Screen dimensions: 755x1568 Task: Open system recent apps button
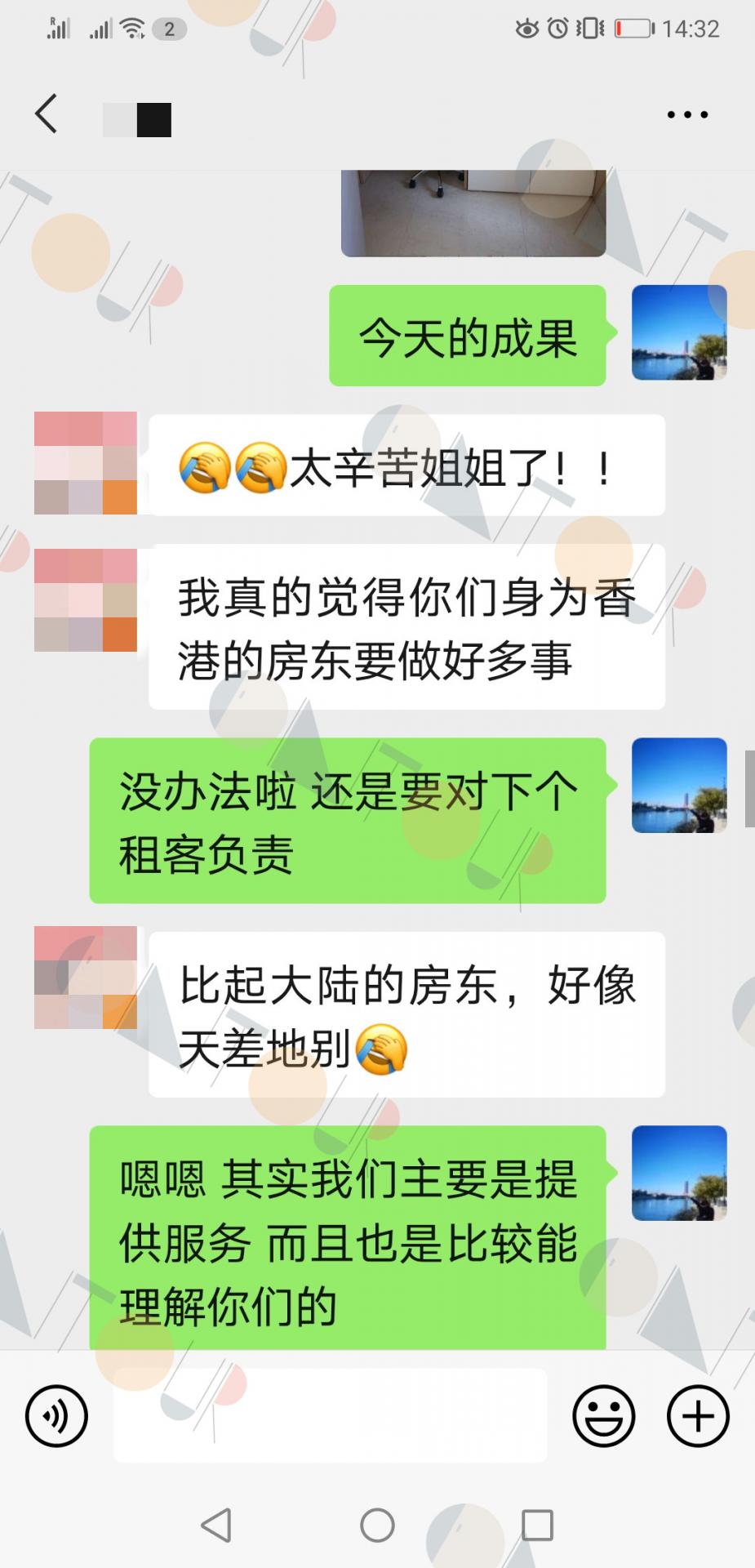click(537, 1525)
